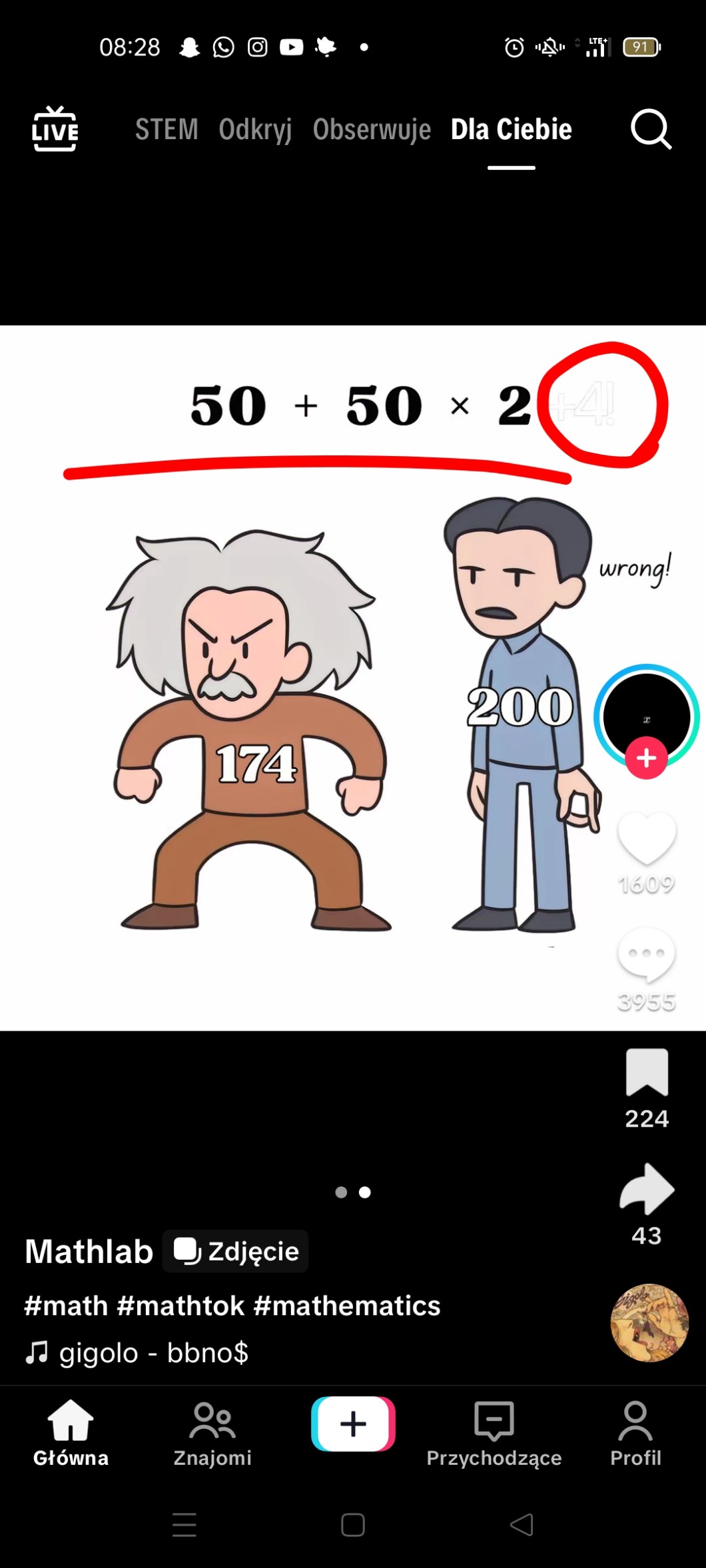Share this post with the arrow
This screenshot has height=1568, width=706.
[x=647, y=1190]
